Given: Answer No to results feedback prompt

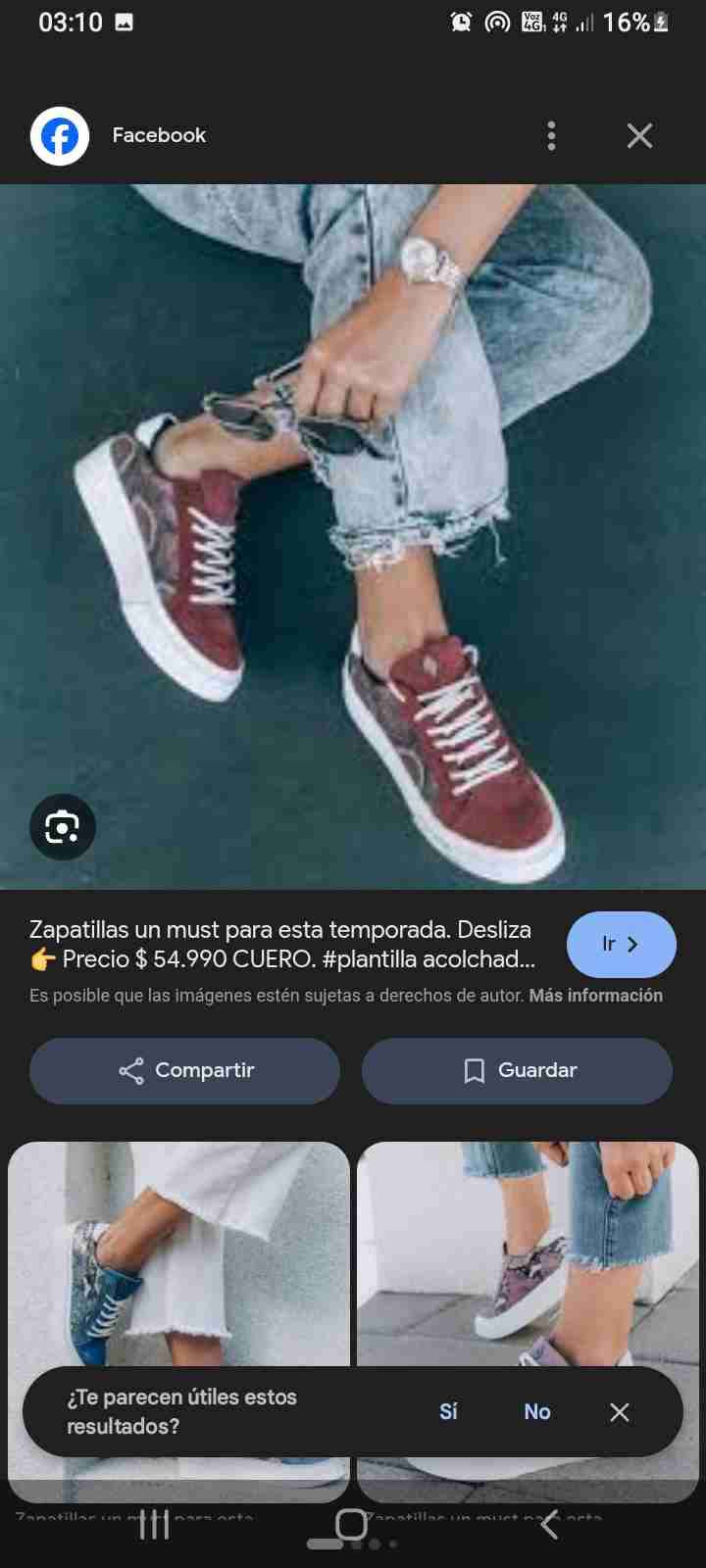Looking at the screenshot, I should 537,1411.
